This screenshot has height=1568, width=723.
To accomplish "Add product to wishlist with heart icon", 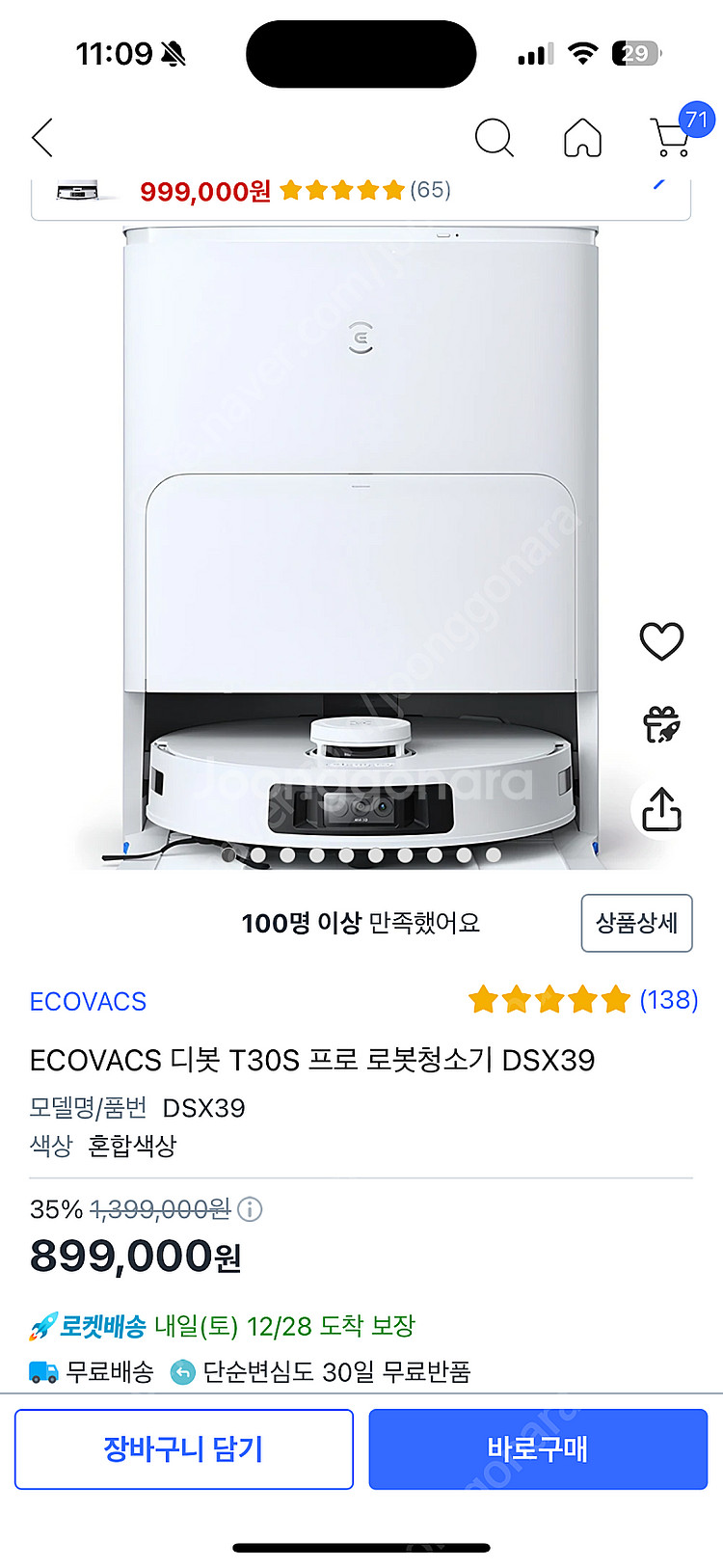I will pos(660,639).
